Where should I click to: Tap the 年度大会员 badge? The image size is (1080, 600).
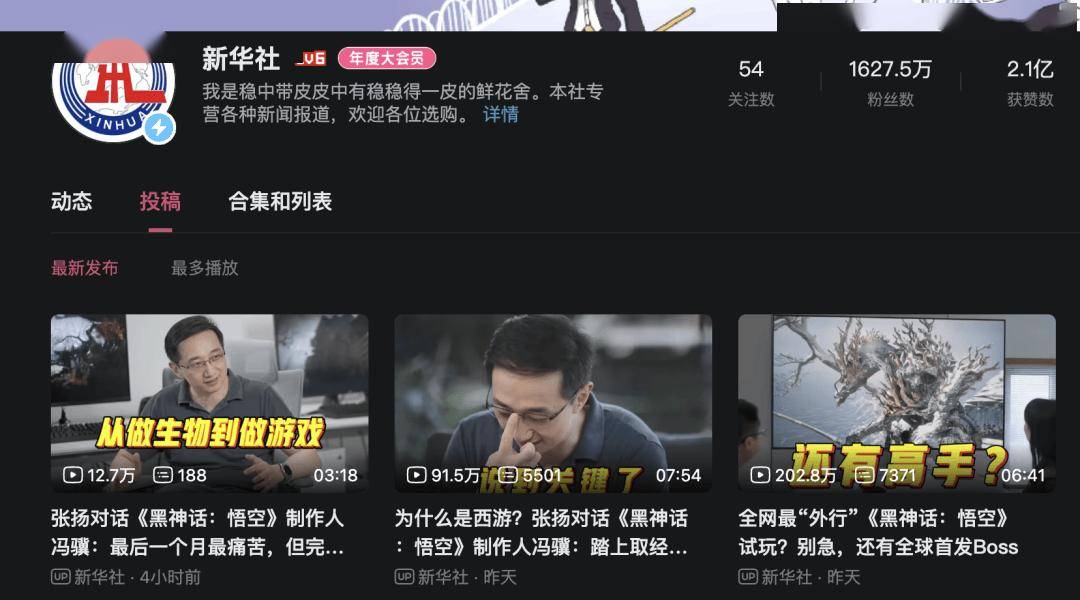click(386, 58)
